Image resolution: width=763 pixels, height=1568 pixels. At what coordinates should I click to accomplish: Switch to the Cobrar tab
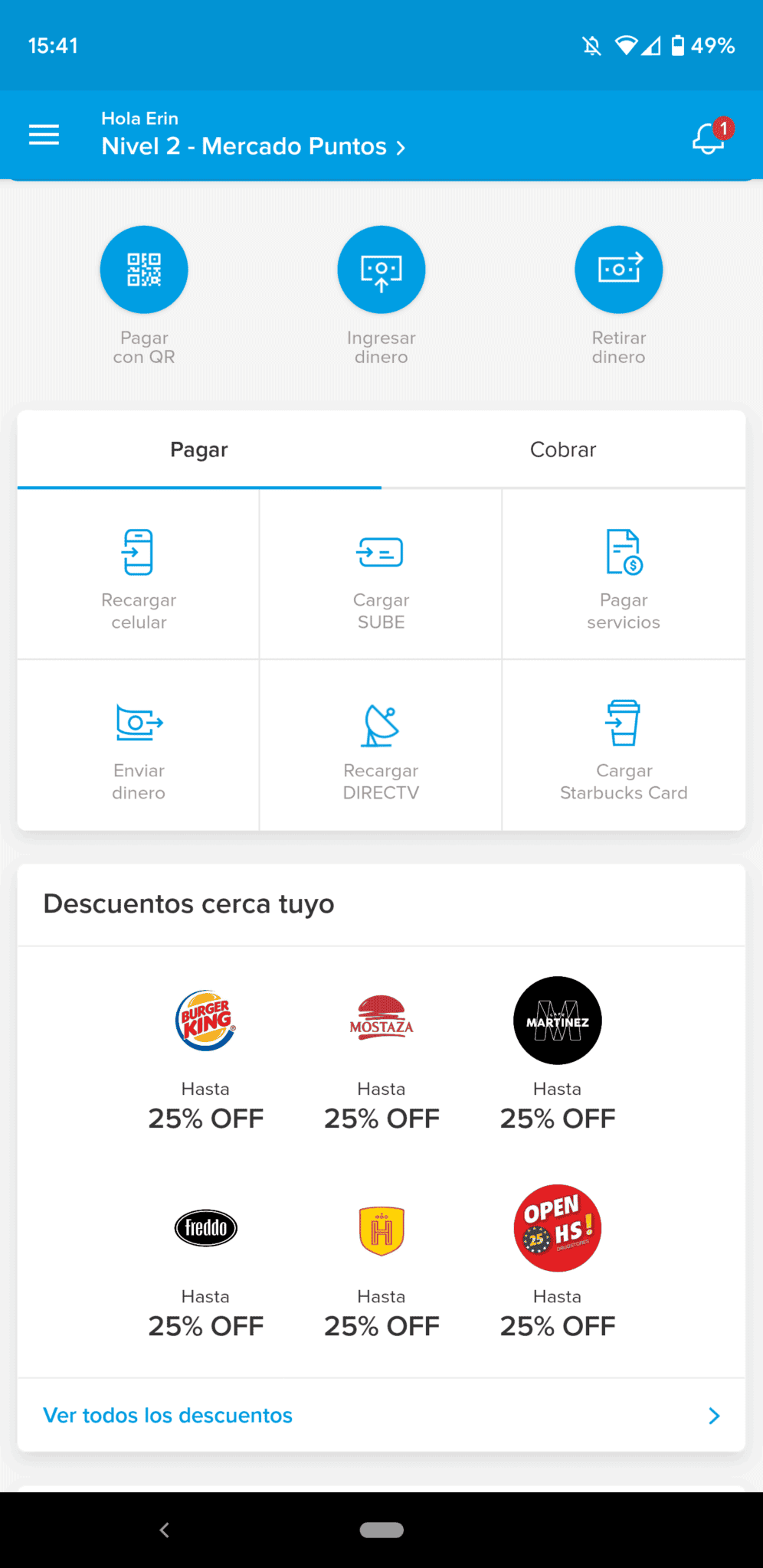click(x=563, y=449)
